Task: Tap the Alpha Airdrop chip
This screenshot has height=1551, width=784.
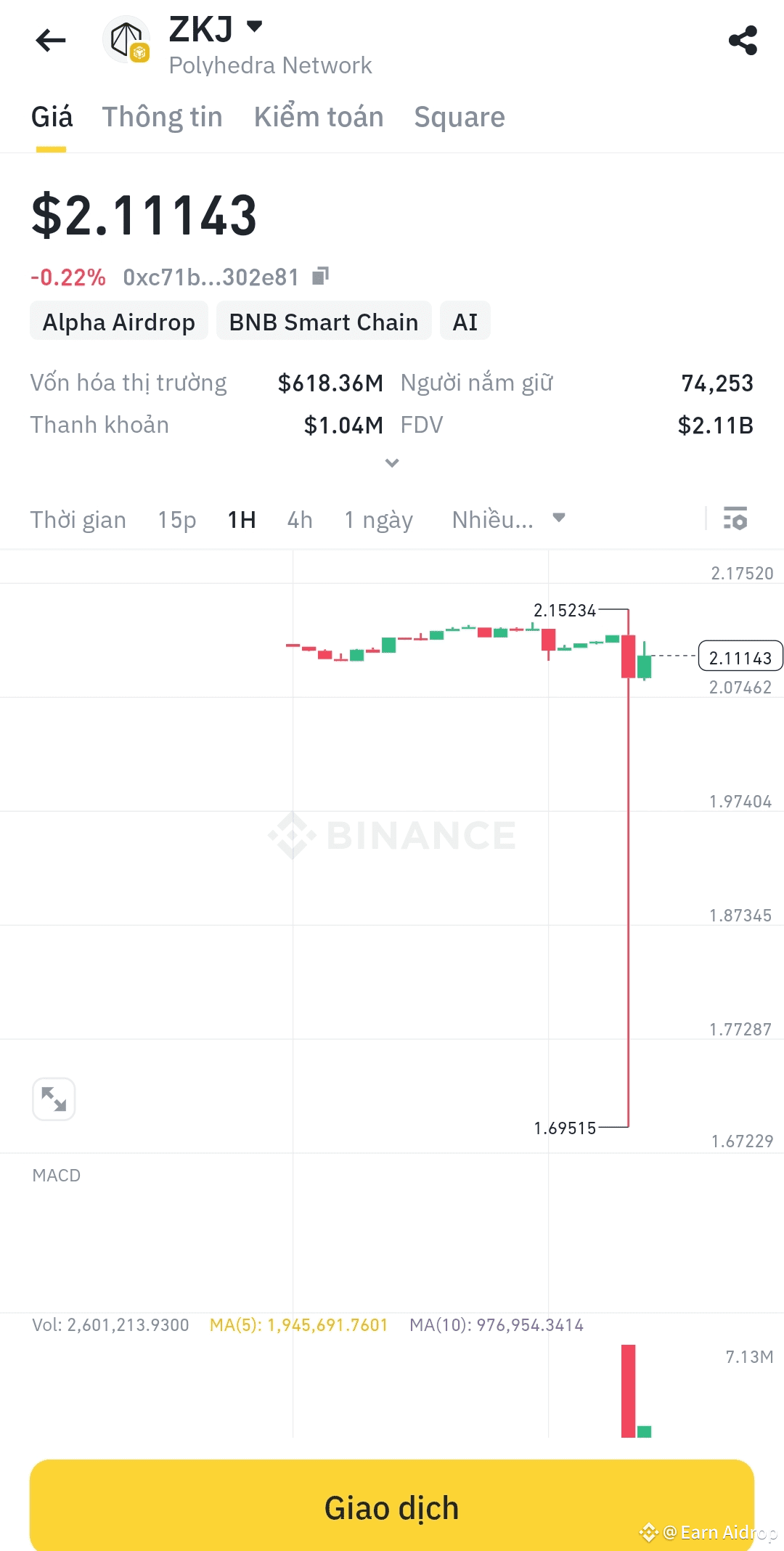Action: coord(119,321)
